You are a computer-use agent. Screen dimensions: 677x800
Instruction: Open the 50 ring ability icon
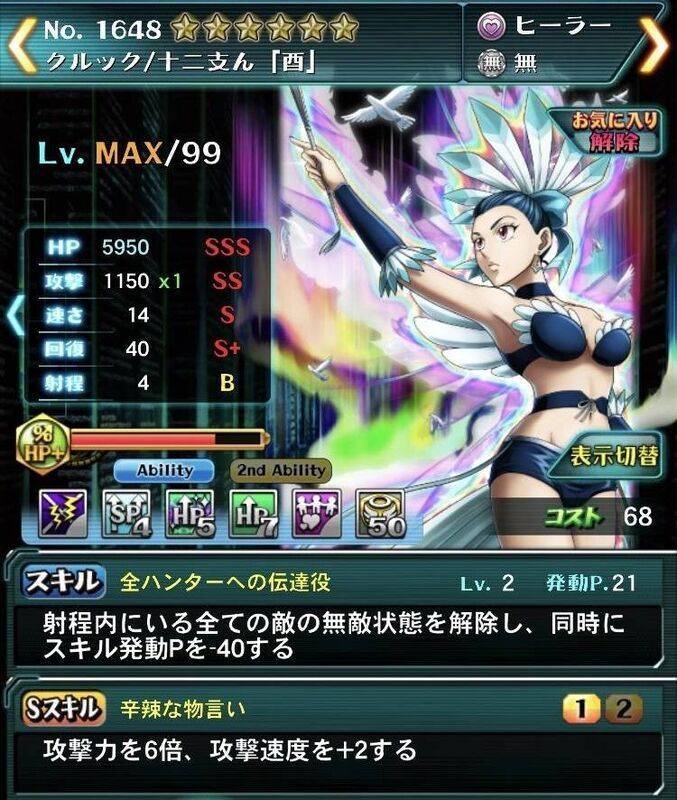click(x=380, y=513)
